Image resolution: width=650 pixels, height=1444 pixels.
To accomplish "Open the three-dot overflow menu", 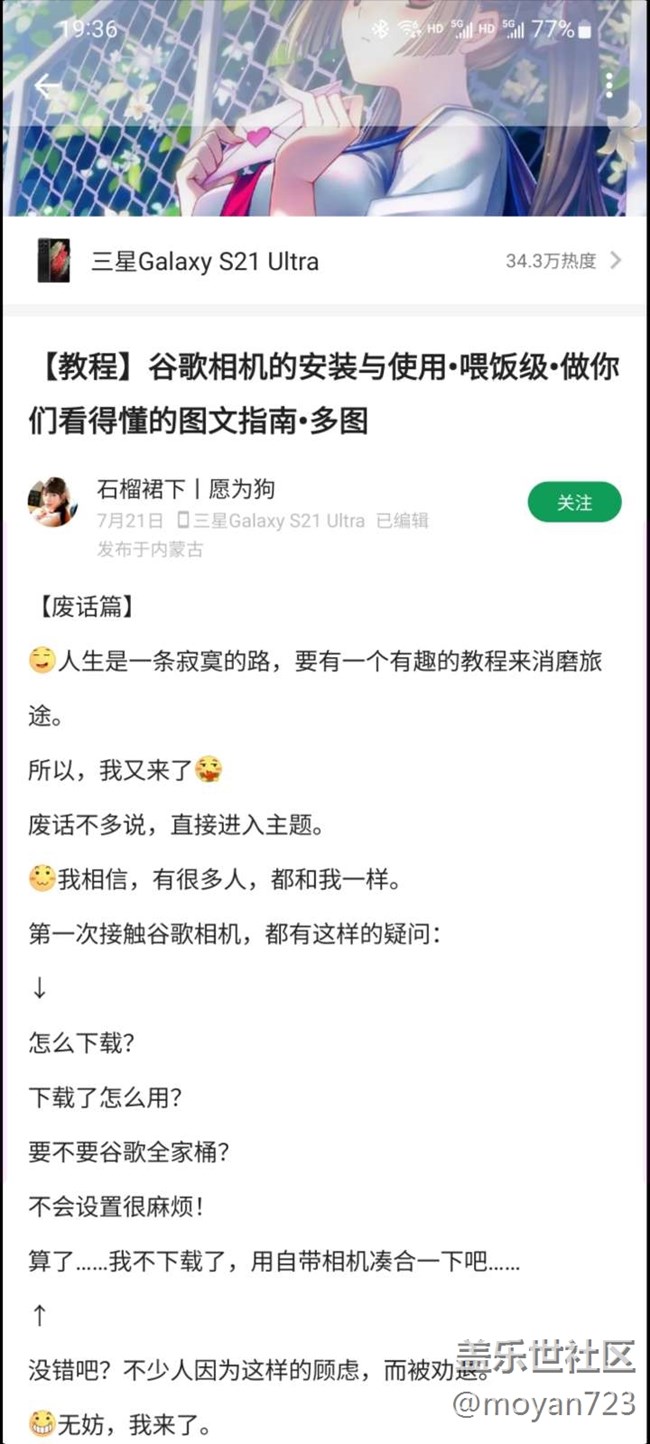I will pyautogui.click(x=608, y=85).
